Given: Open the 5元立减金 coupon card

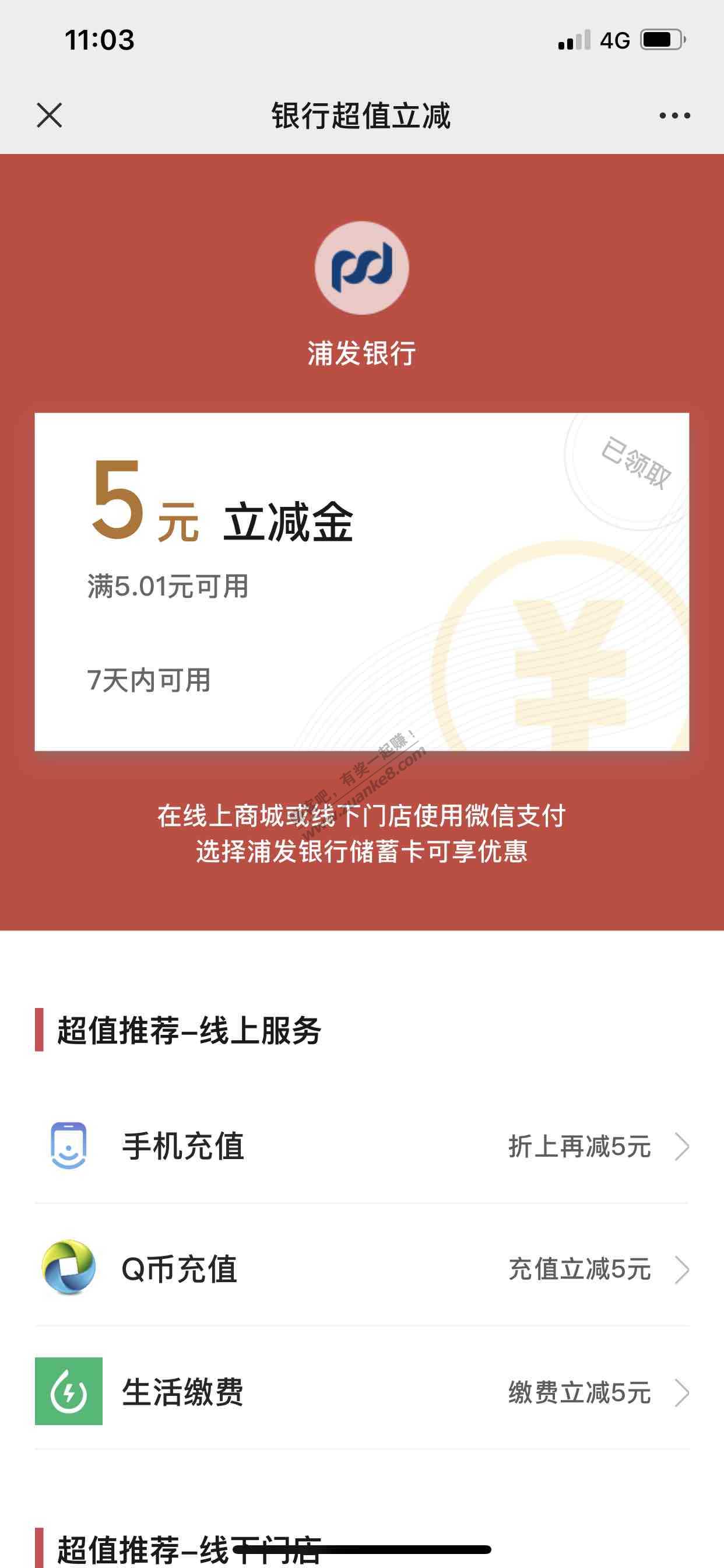Looking at the screenshot, I should 361,582.
